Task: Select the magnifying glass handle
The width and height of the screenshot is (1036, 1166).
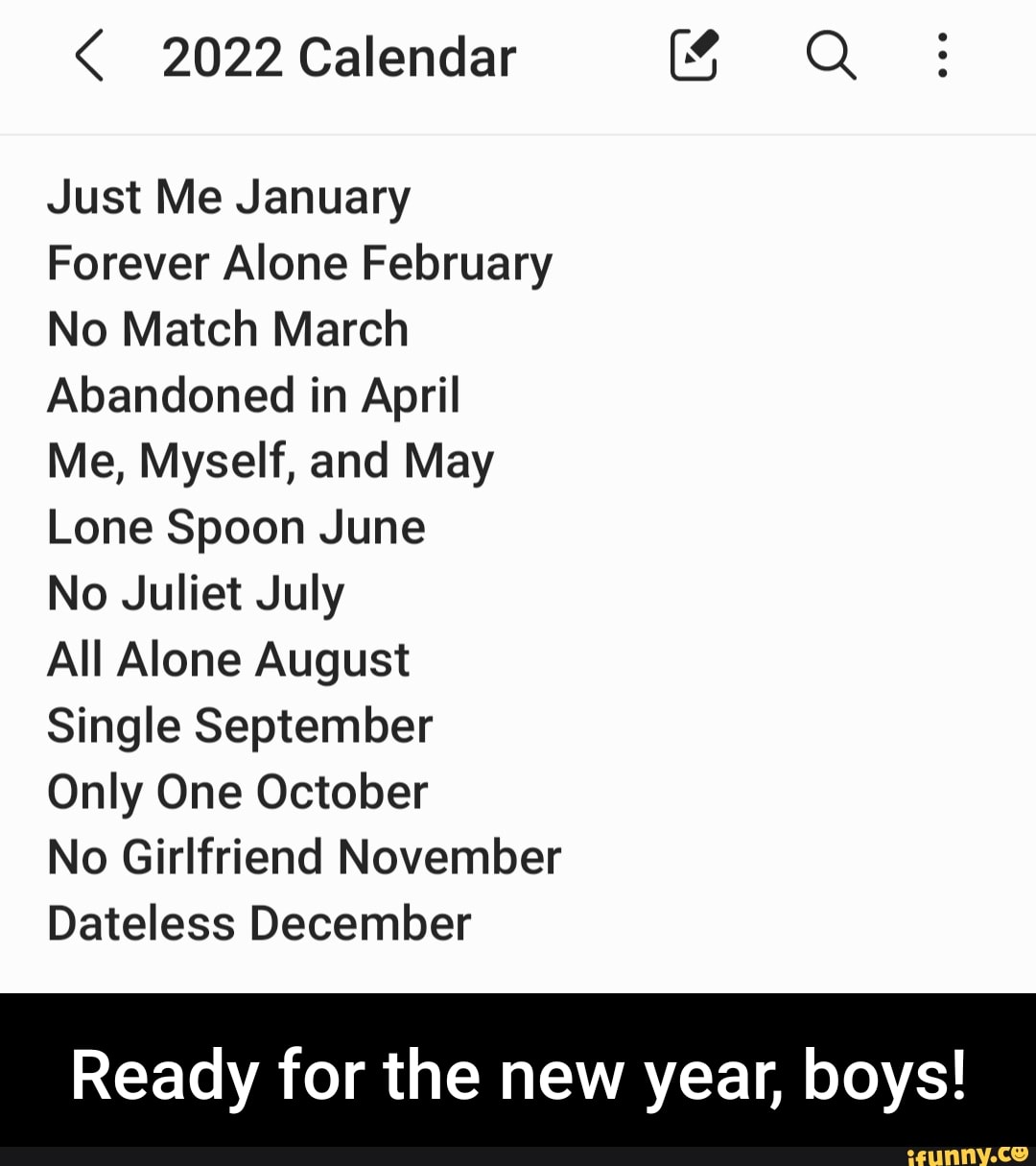Action: tap(849, 72)
